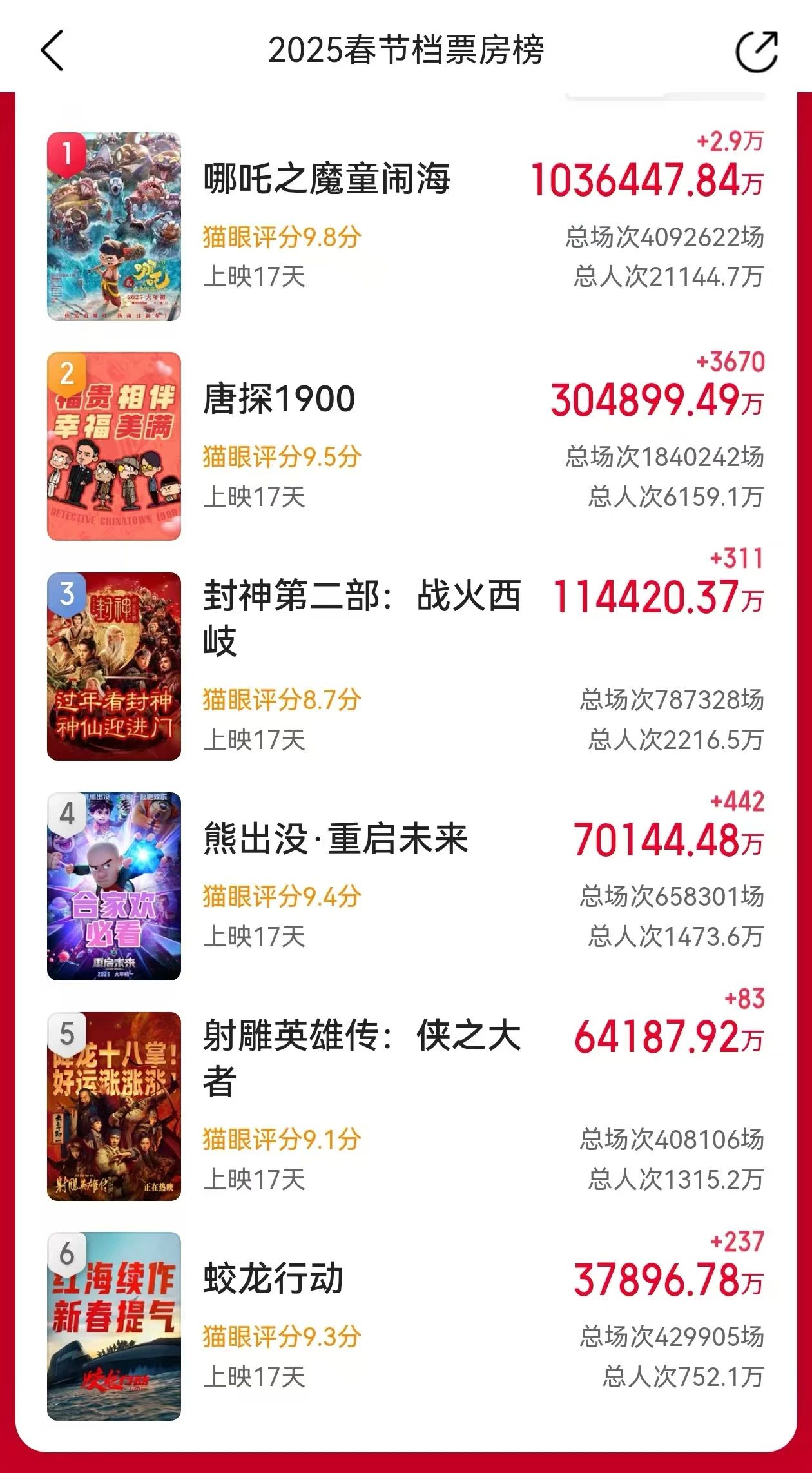Screen dimensions: 812x1473
Task: Go back from the box office ranking
Action: (x=53, y=50)
